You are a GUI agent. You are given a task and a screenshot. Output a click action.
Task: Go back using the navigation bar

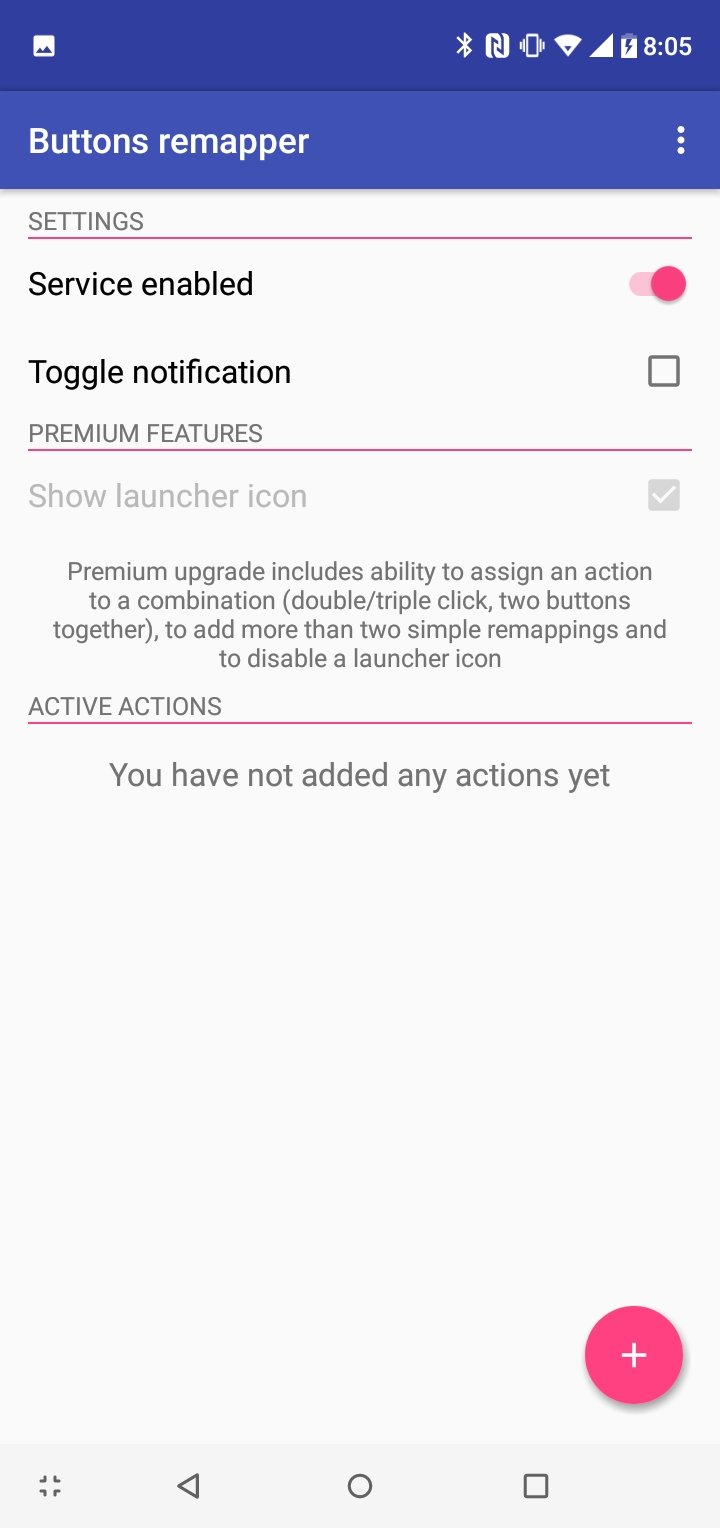click(x=188, y=1486)
